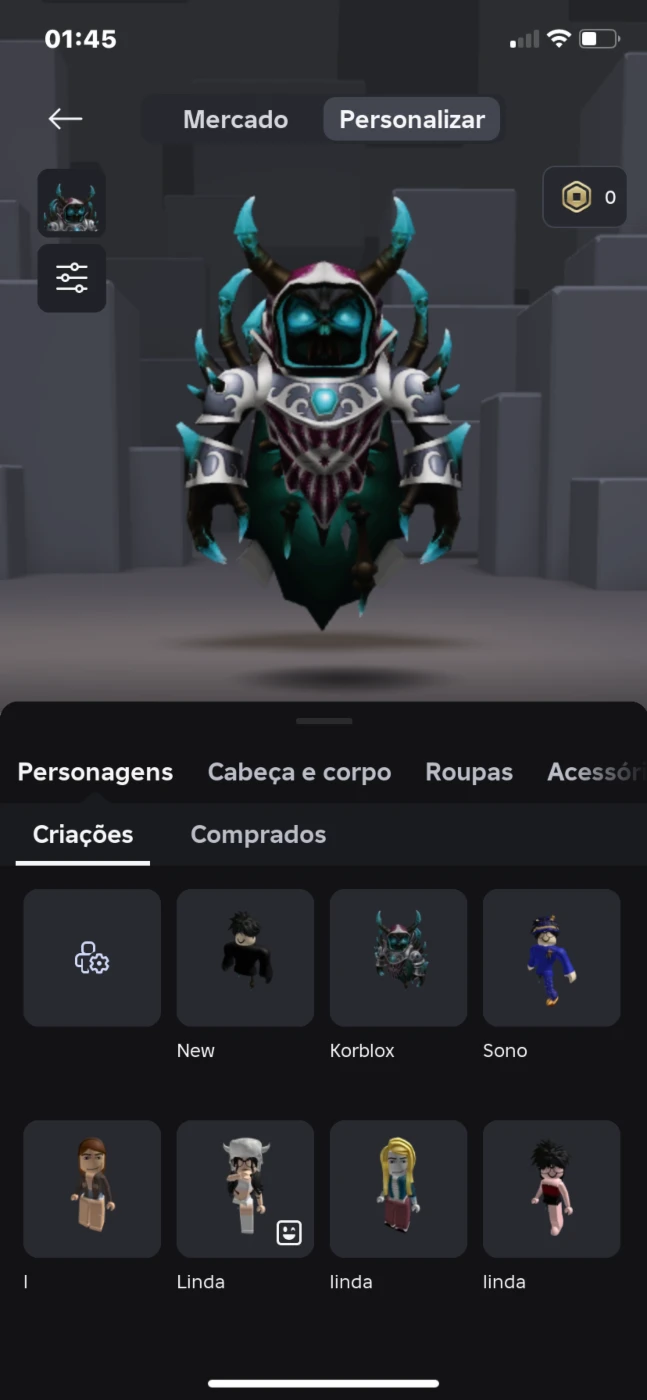The height and width of the screenshot is (1400, 647).
Task: Equip the New character outfit
Action: (x=245, y=958)
